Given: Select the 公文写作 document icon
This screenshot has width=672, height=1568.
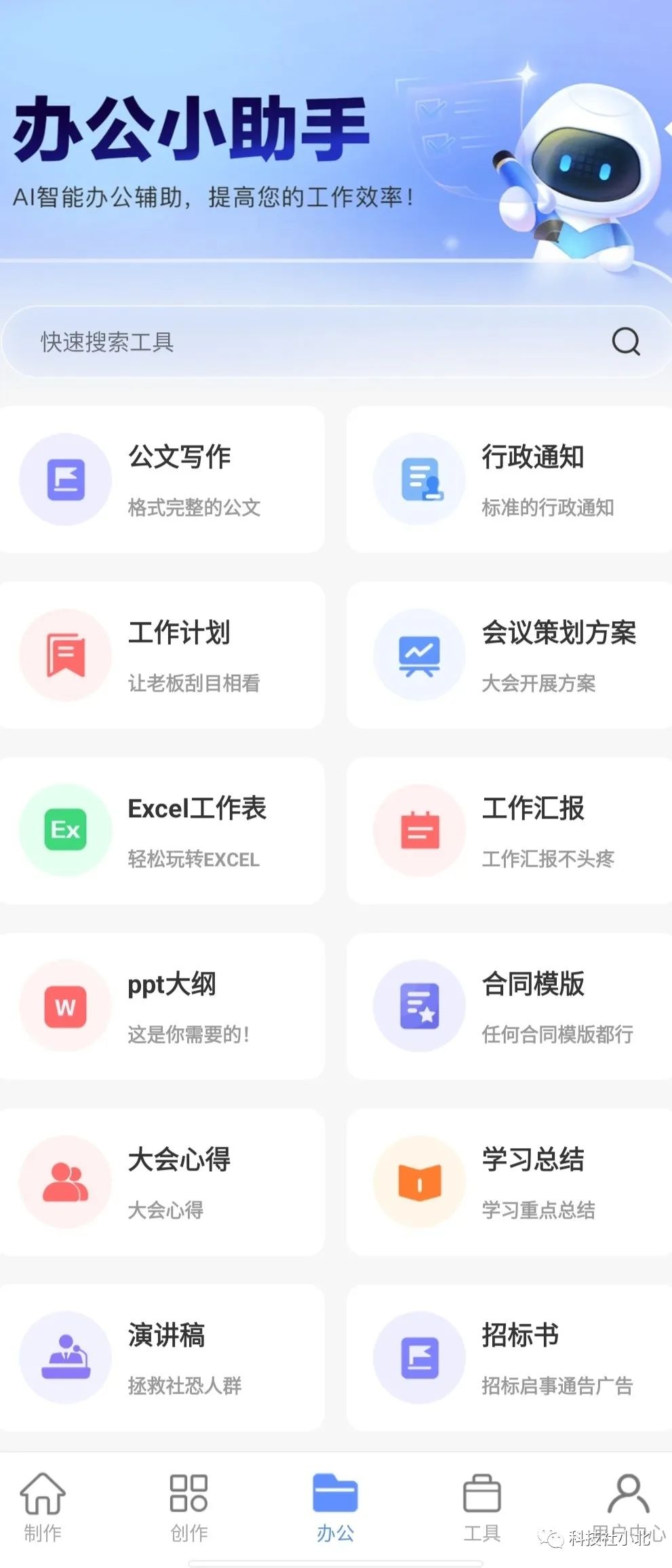Looking at the screenshot, I should pos(66,478).
